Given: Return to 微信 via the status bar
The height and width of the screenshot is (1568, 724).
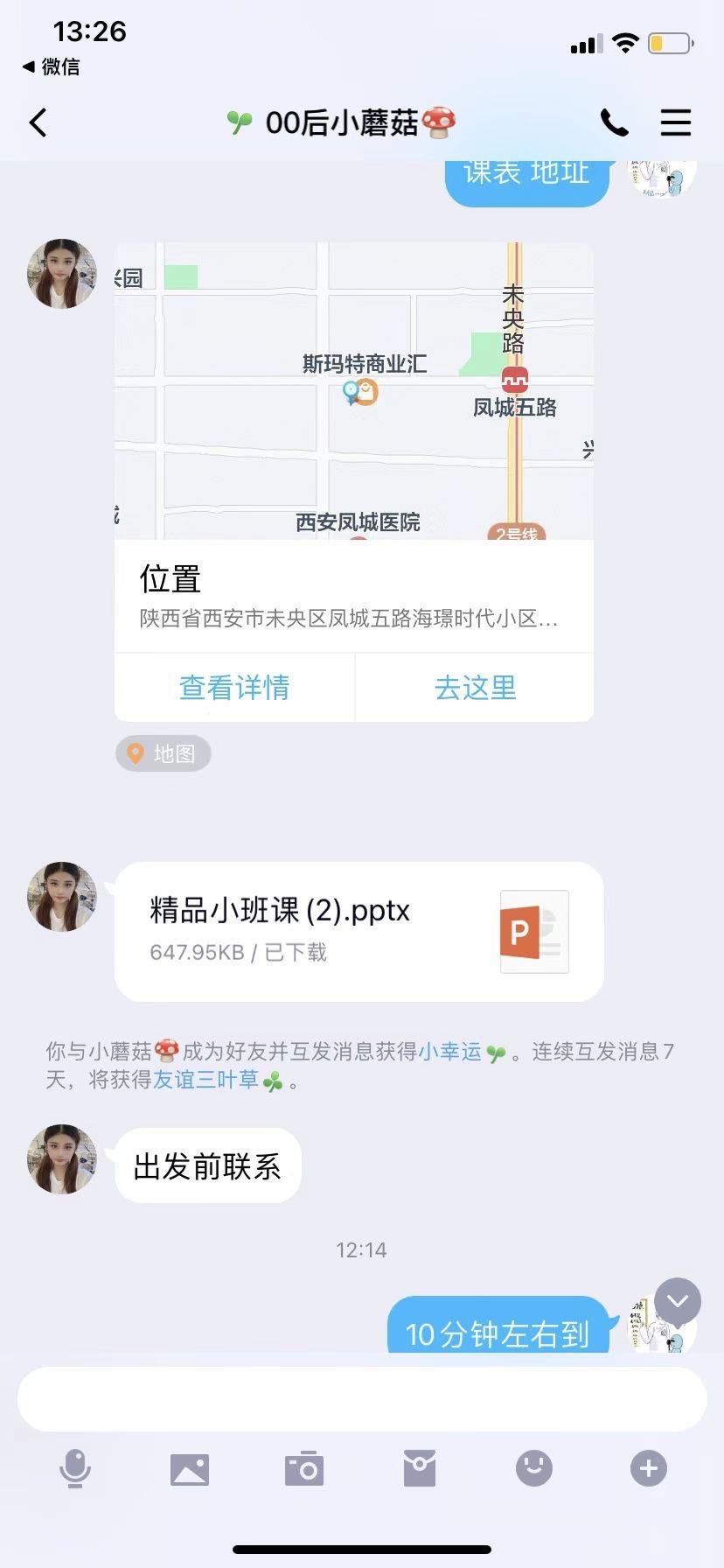Looking at the screenshot, I should click(x=51, y=66).
